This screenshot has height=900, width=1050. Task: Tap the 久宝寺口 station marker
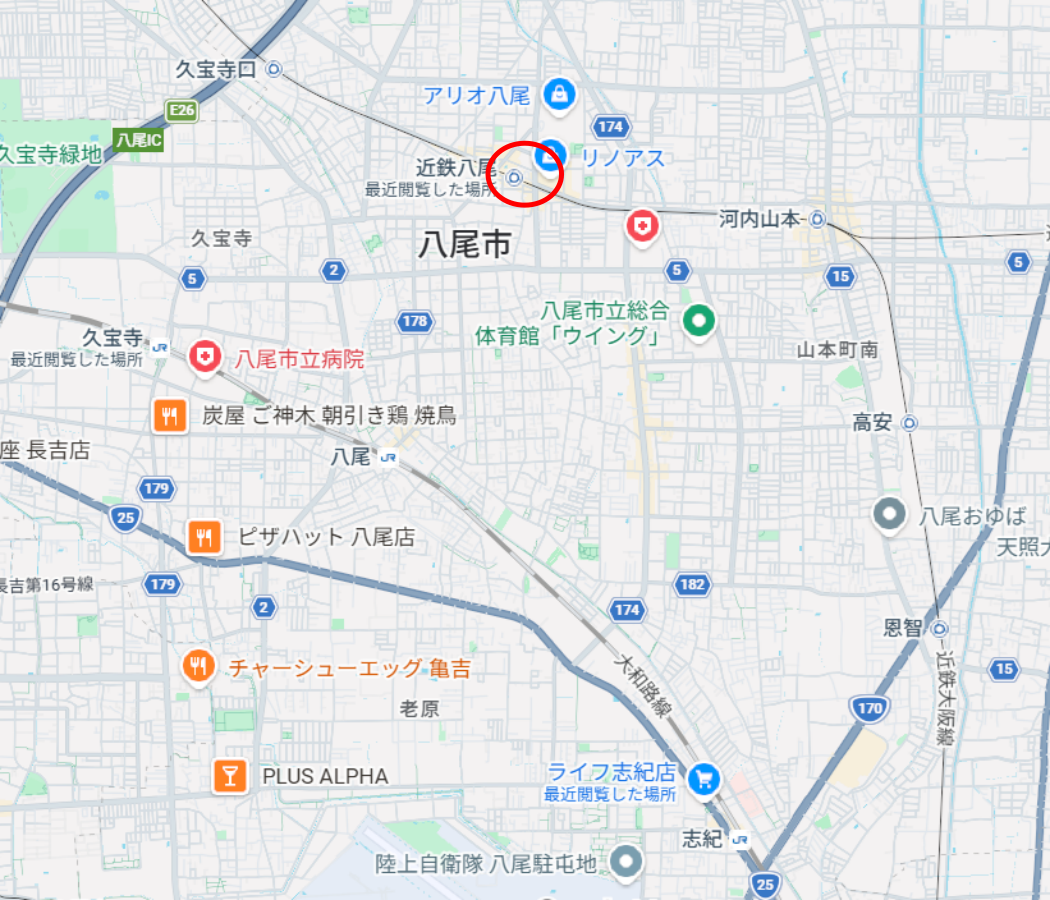point(274,69)
